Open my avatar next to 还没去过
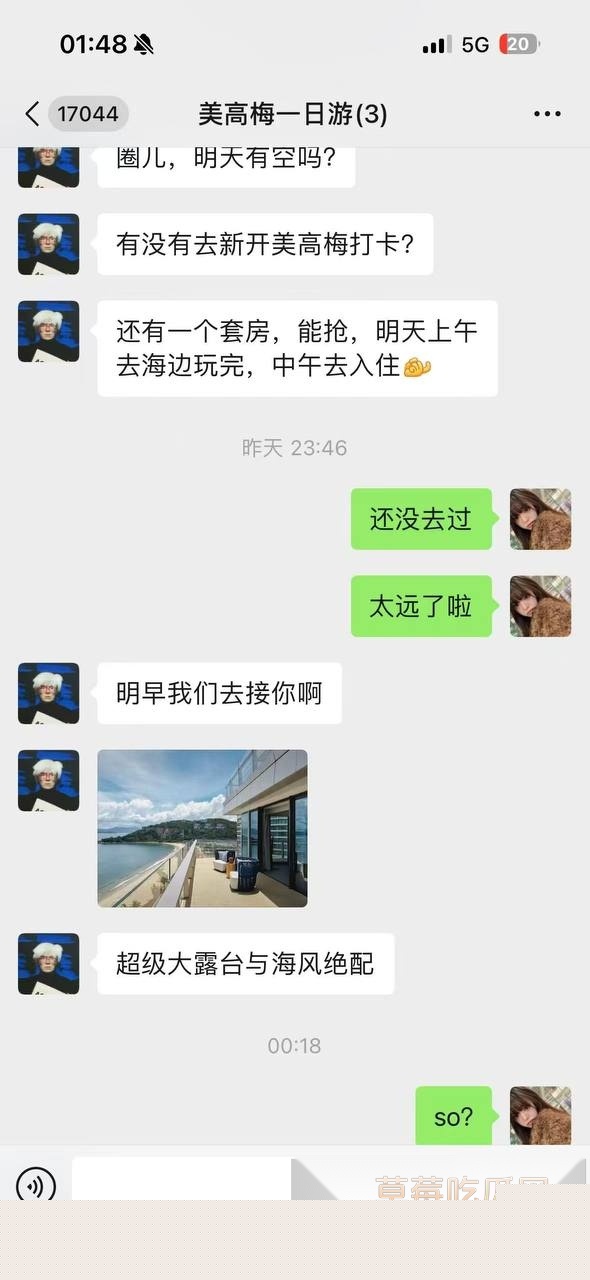The image size is (590, 1280). (541, 518)
